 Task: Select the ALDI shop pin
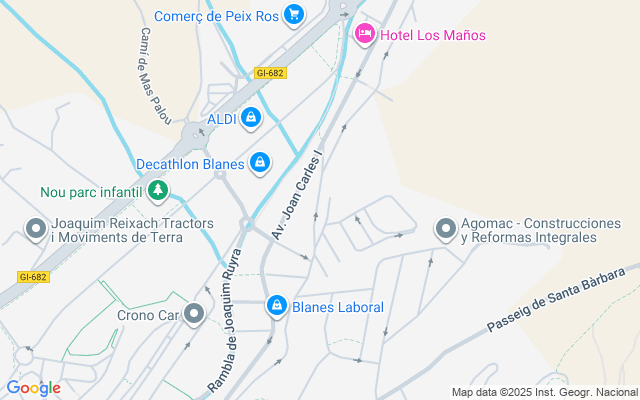coord(250,119)
